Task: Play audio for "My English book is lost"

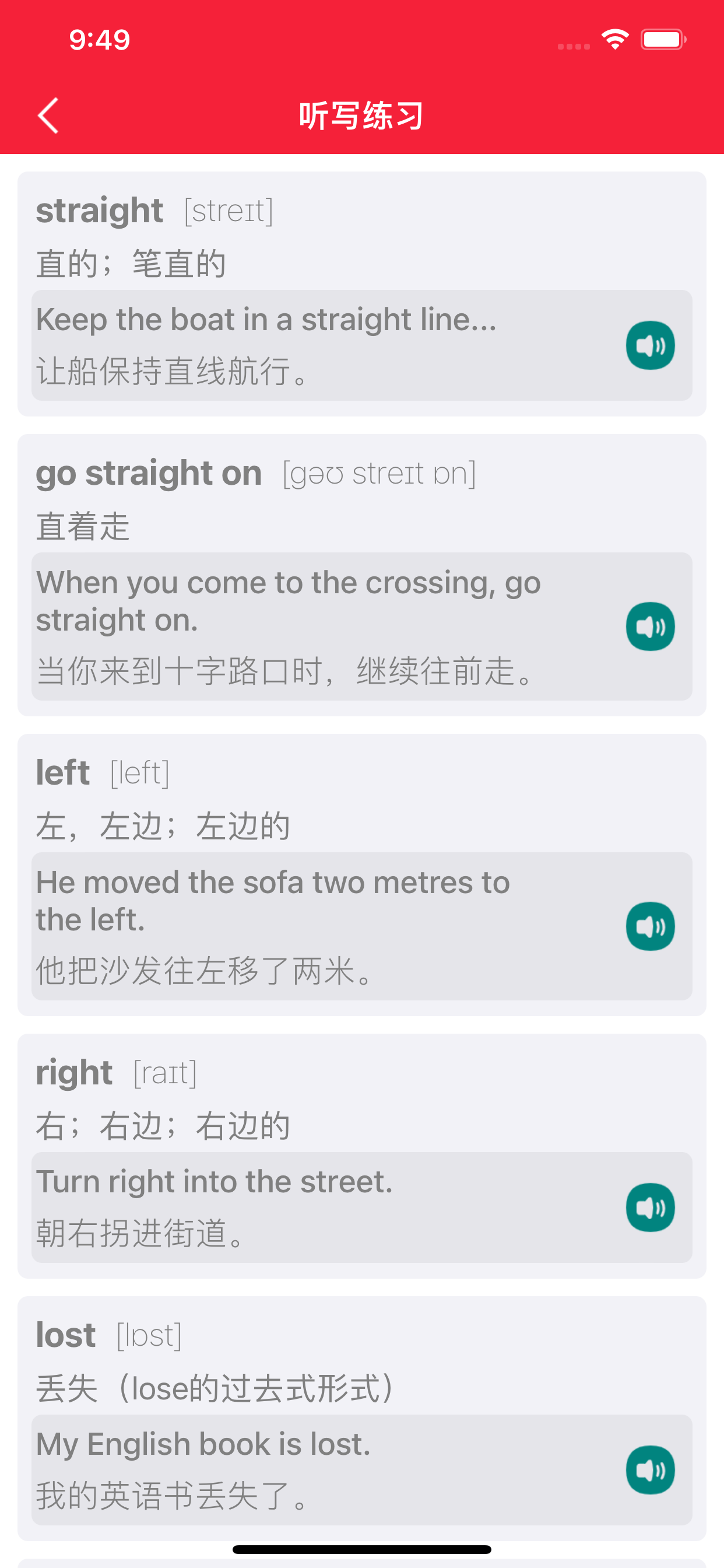Action: point(649,1469)
